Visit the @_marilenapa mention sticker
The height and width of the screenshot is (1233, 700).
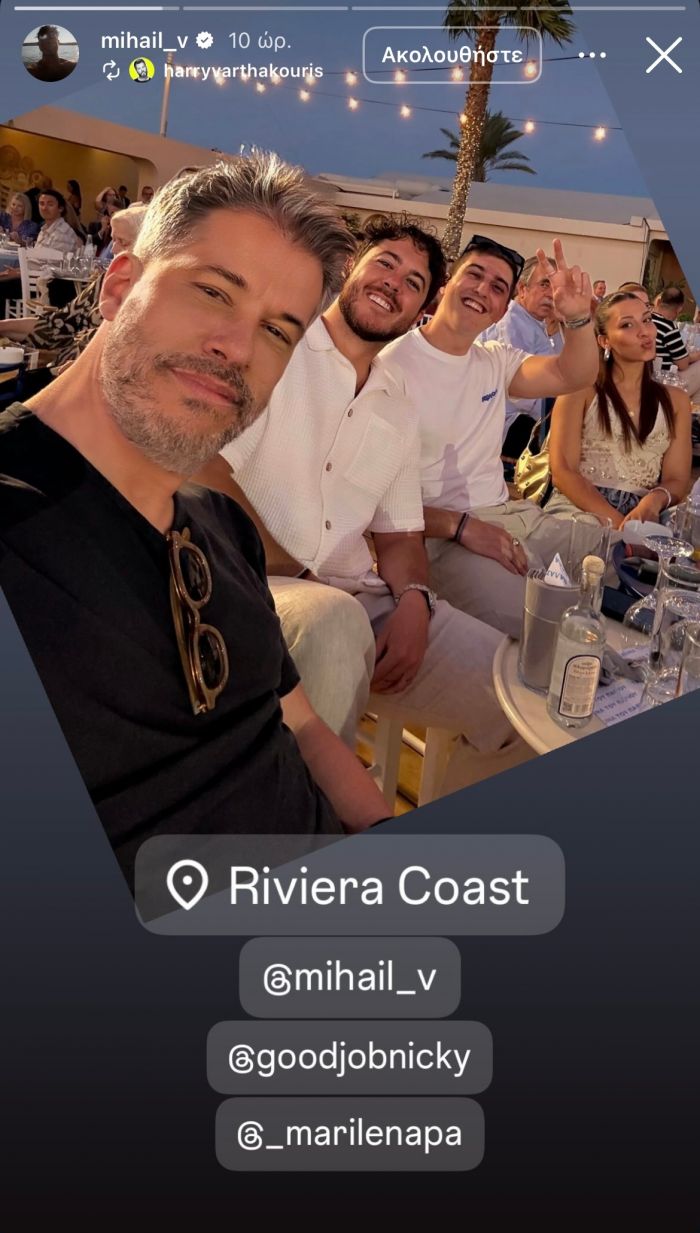click(x=350, y=1134)
